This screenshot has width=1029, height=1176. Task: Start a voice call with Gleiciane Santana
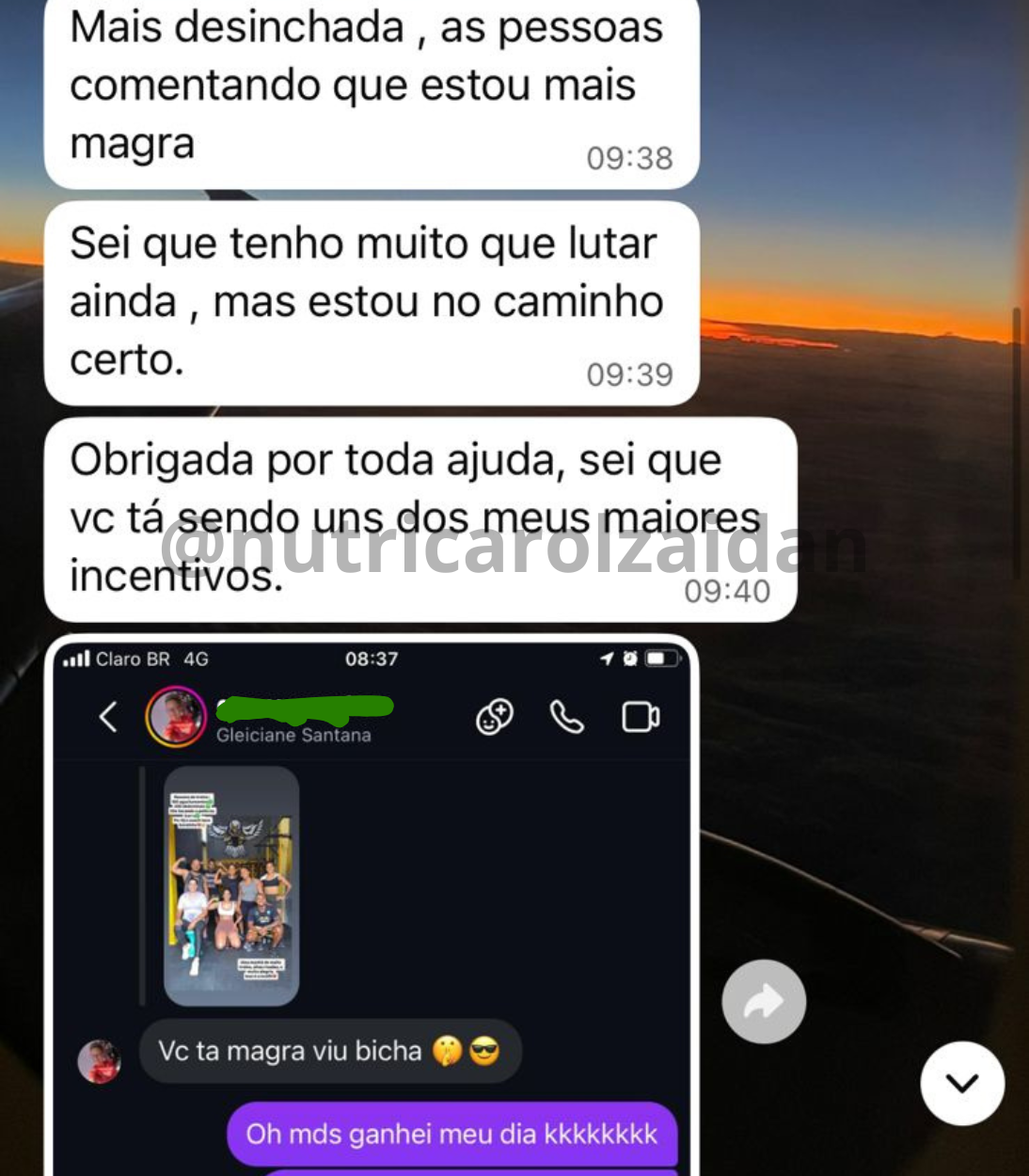[x=565, y=716]
